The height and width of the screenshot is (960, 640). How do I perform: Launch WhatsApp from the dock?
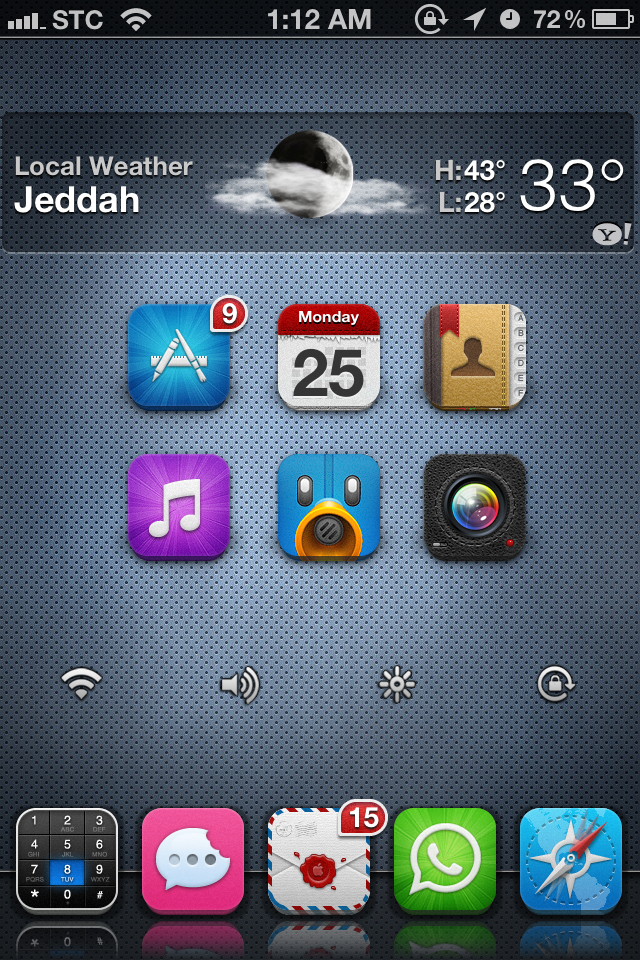click(445, 860)
